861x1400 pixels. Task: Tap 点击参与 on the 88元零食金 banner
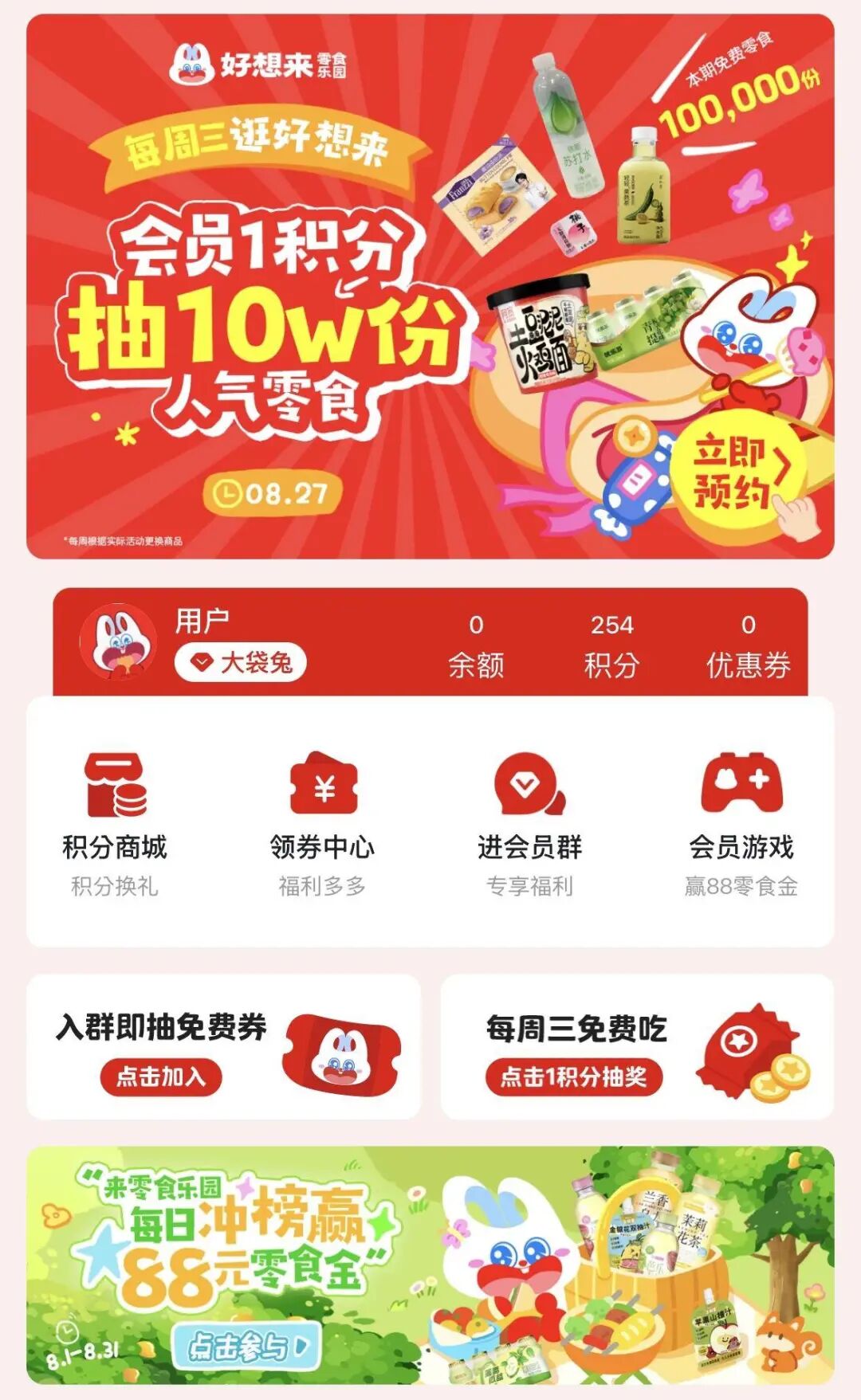click(x=246, y=1347)
